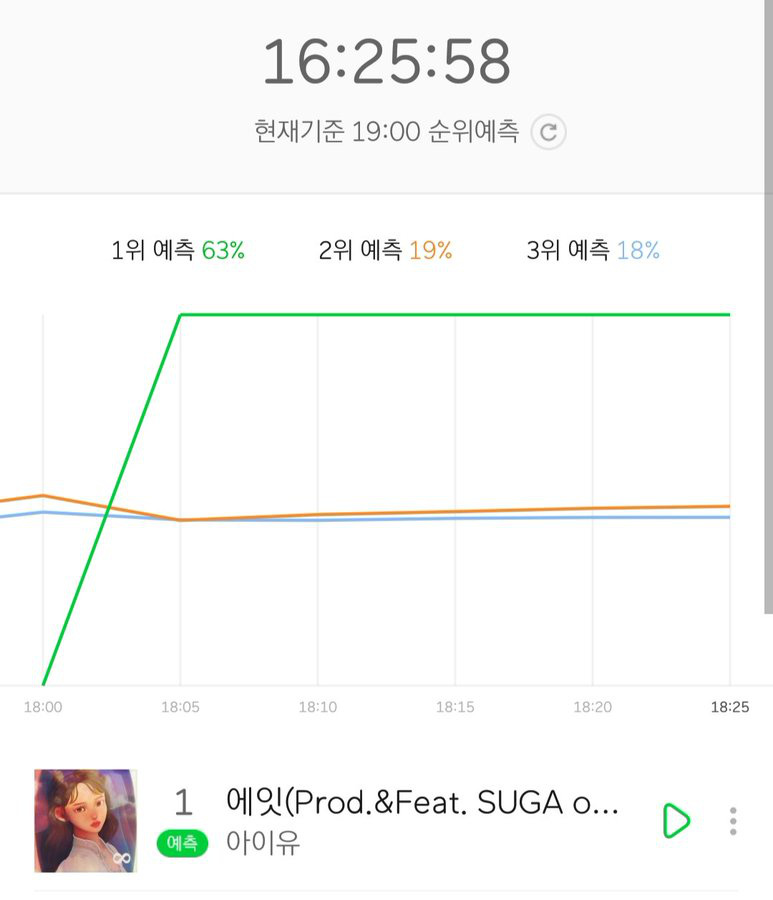This screenshot has height=900, width=773.
Task: Play 에잇 by 아이유
Action: 676,821
